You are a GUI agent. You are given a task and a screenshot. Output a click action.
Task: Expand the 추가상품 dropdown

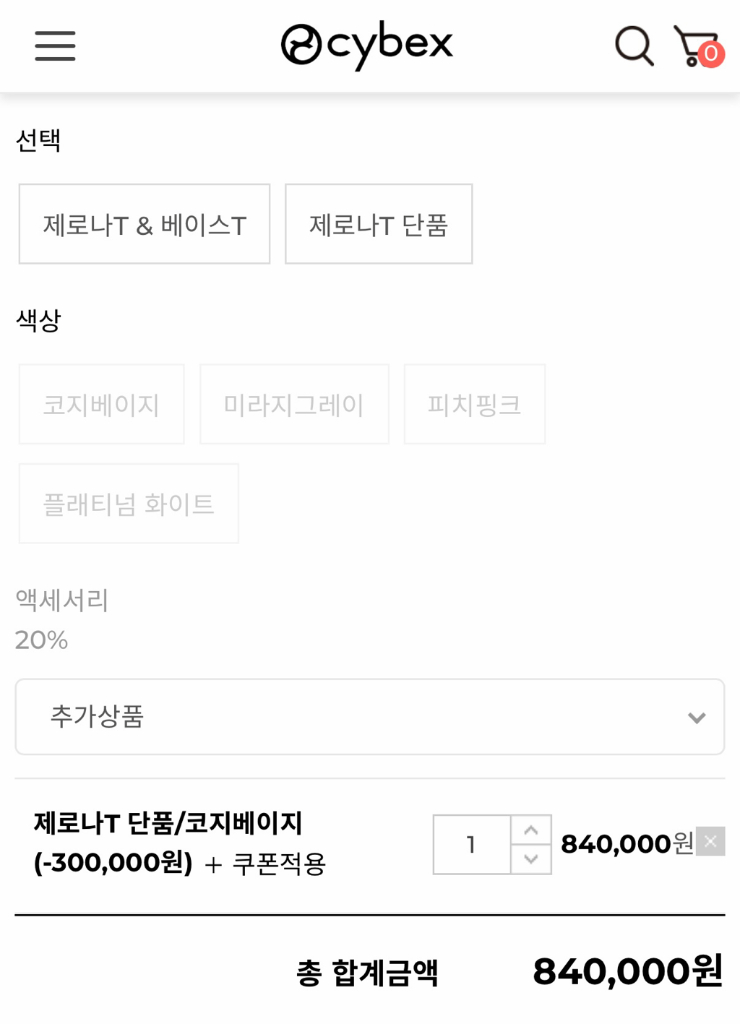(370, 717)
